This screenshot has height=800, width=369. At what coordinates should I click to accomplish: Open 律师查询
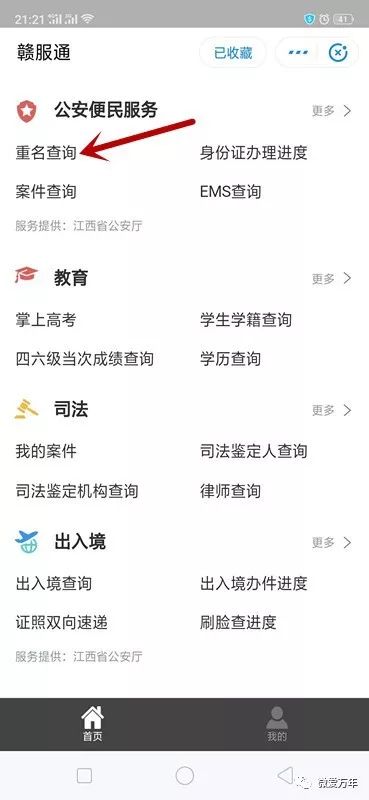(x=231, y=491)
